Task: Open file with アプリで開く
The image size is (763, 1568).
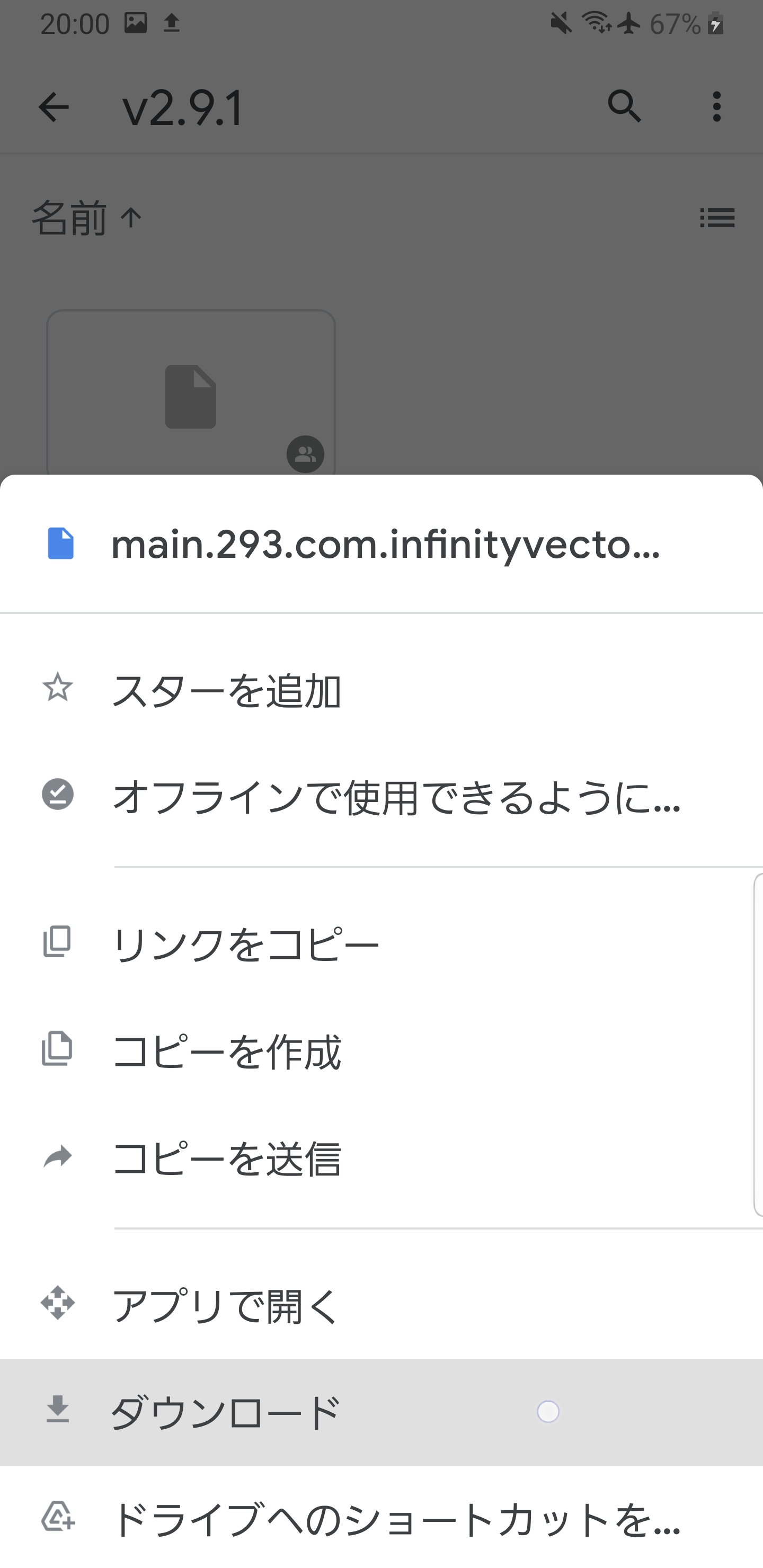Action: 381,1305
